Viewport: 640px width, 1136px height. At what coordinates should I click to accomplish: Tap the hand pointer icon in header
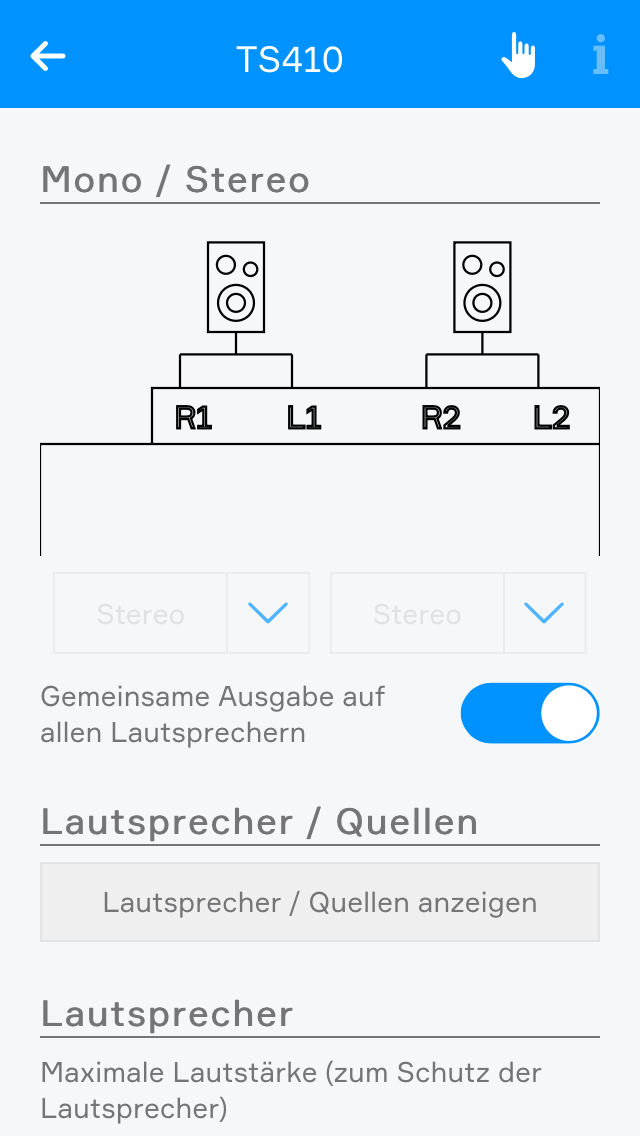(518, 56)
